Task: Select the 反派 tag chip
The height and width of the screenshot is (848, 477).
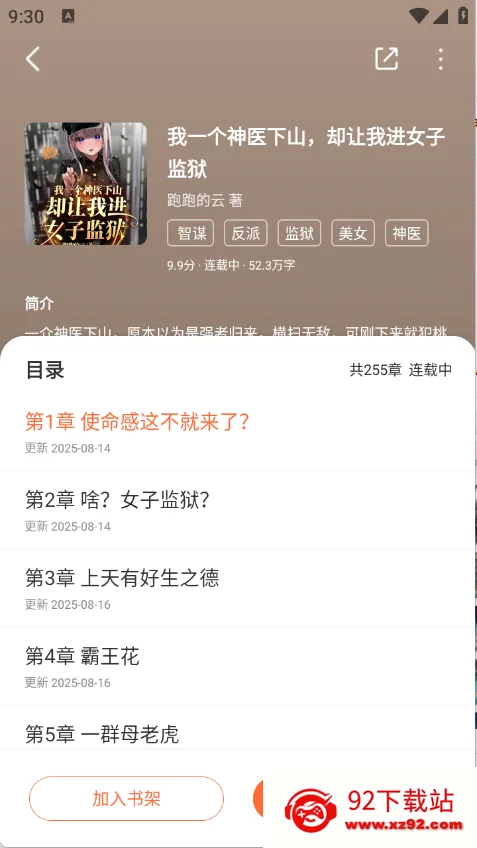Action: pos(246,233)
